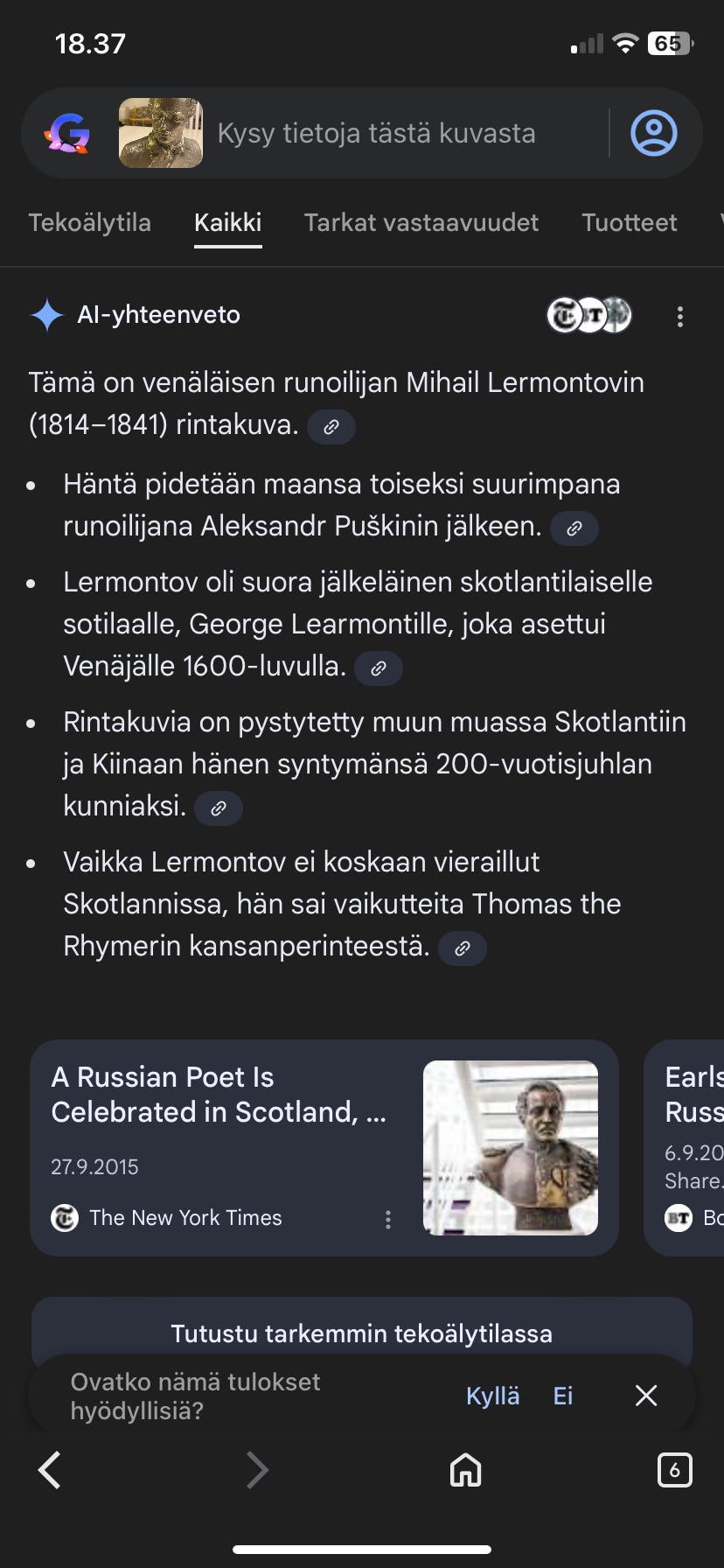The image size is (724, 1568).
Task: Click the back navigation arrow
Action: pos(48,1470)
